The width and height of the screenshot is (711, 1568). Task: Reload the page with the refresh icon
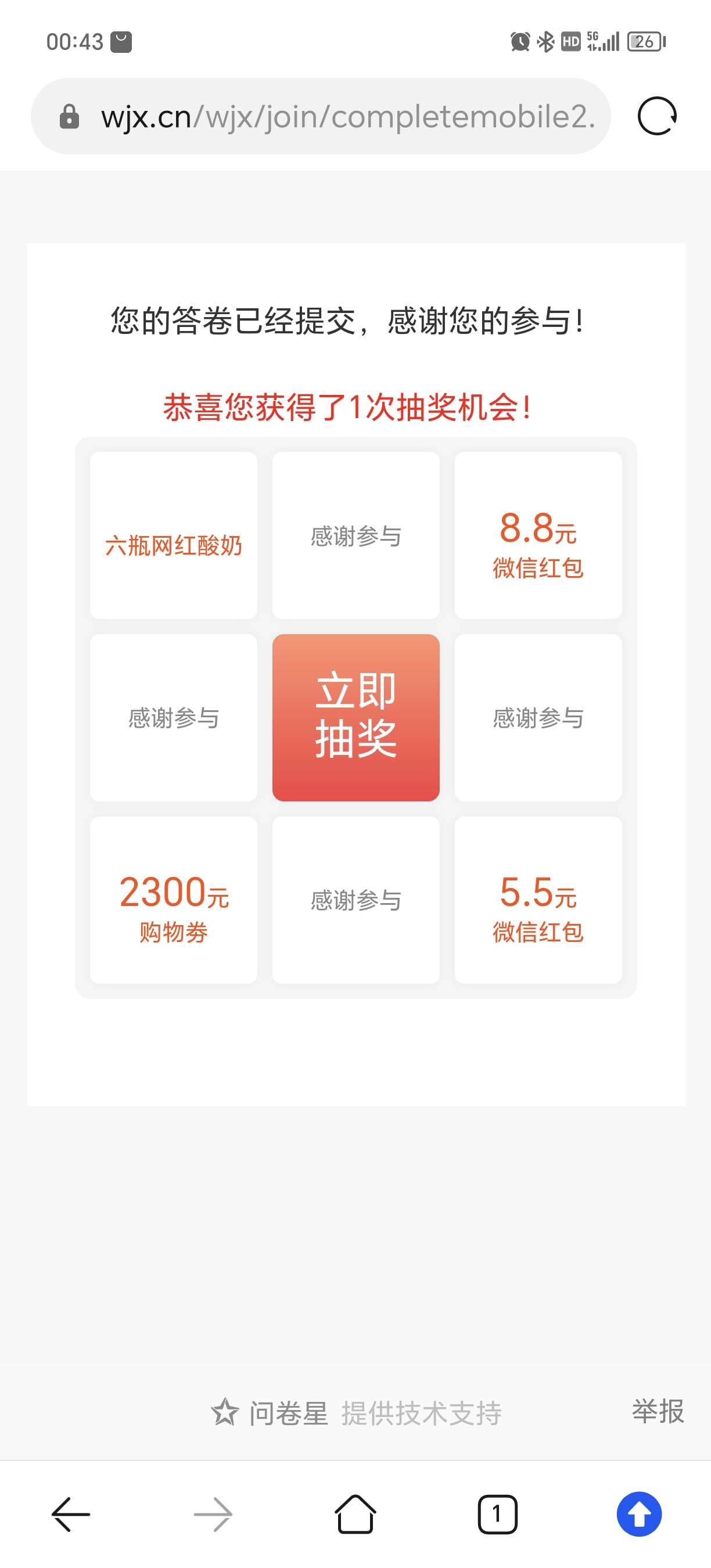point(657,116)
